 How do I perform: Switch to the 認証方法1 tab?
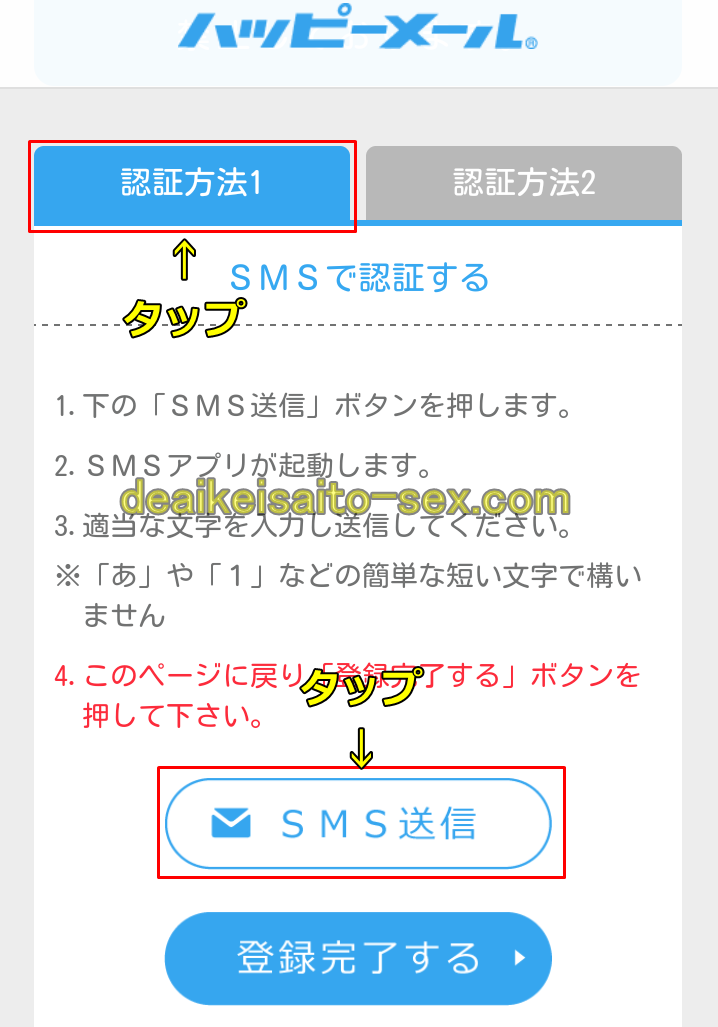(x=191, y=184)
